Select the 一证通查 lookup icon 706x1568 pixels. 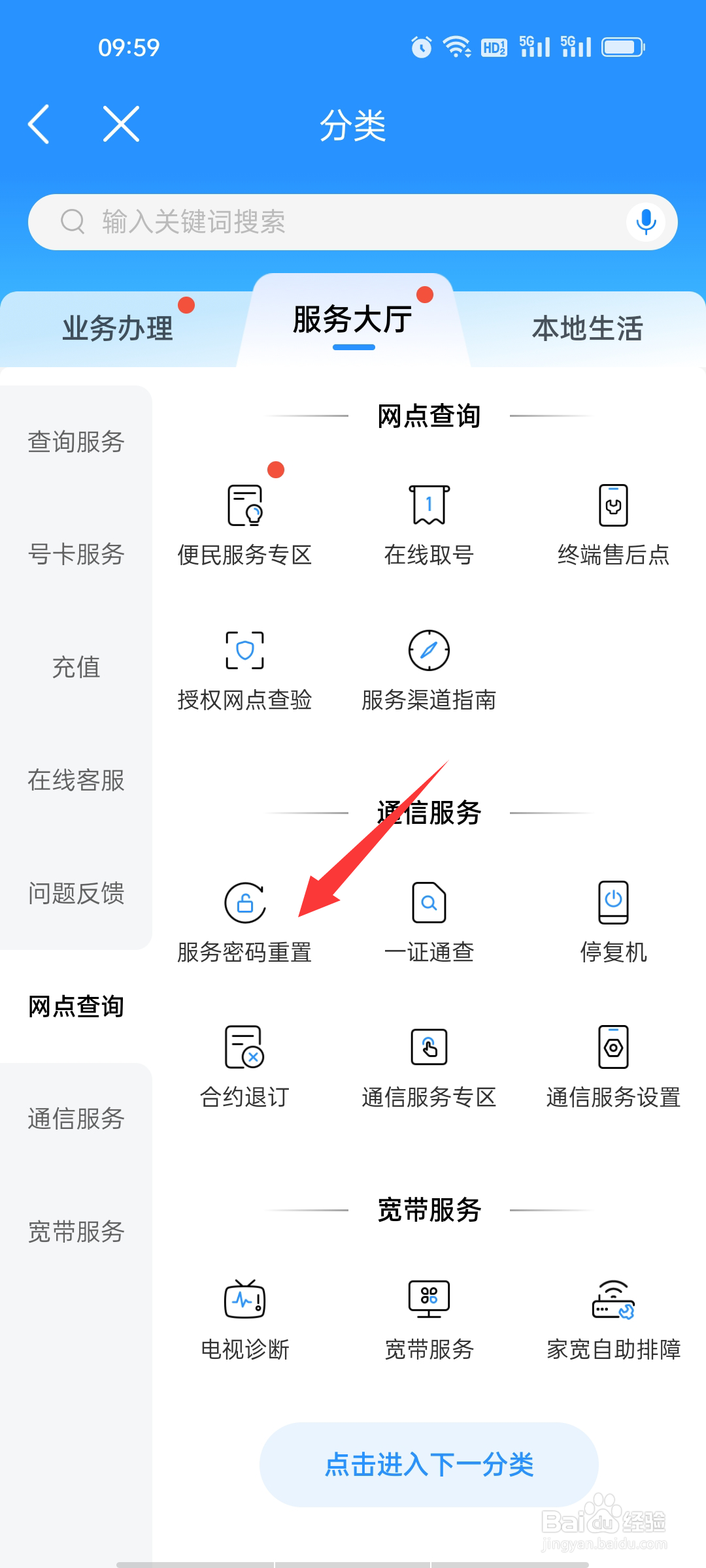[x=429, y=913]
